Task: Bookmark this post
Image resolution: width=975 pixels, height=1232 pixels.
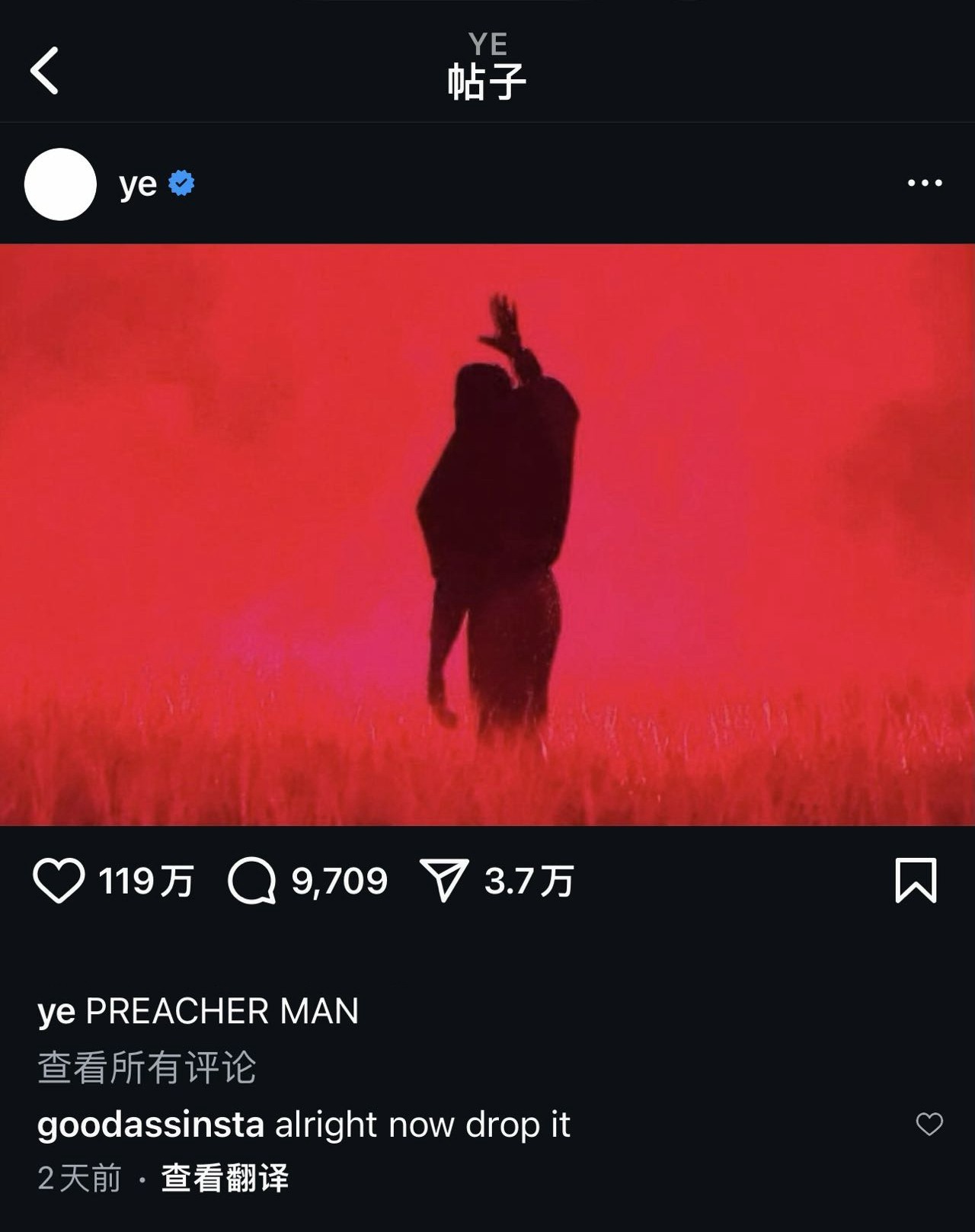Action: [915, 880]
